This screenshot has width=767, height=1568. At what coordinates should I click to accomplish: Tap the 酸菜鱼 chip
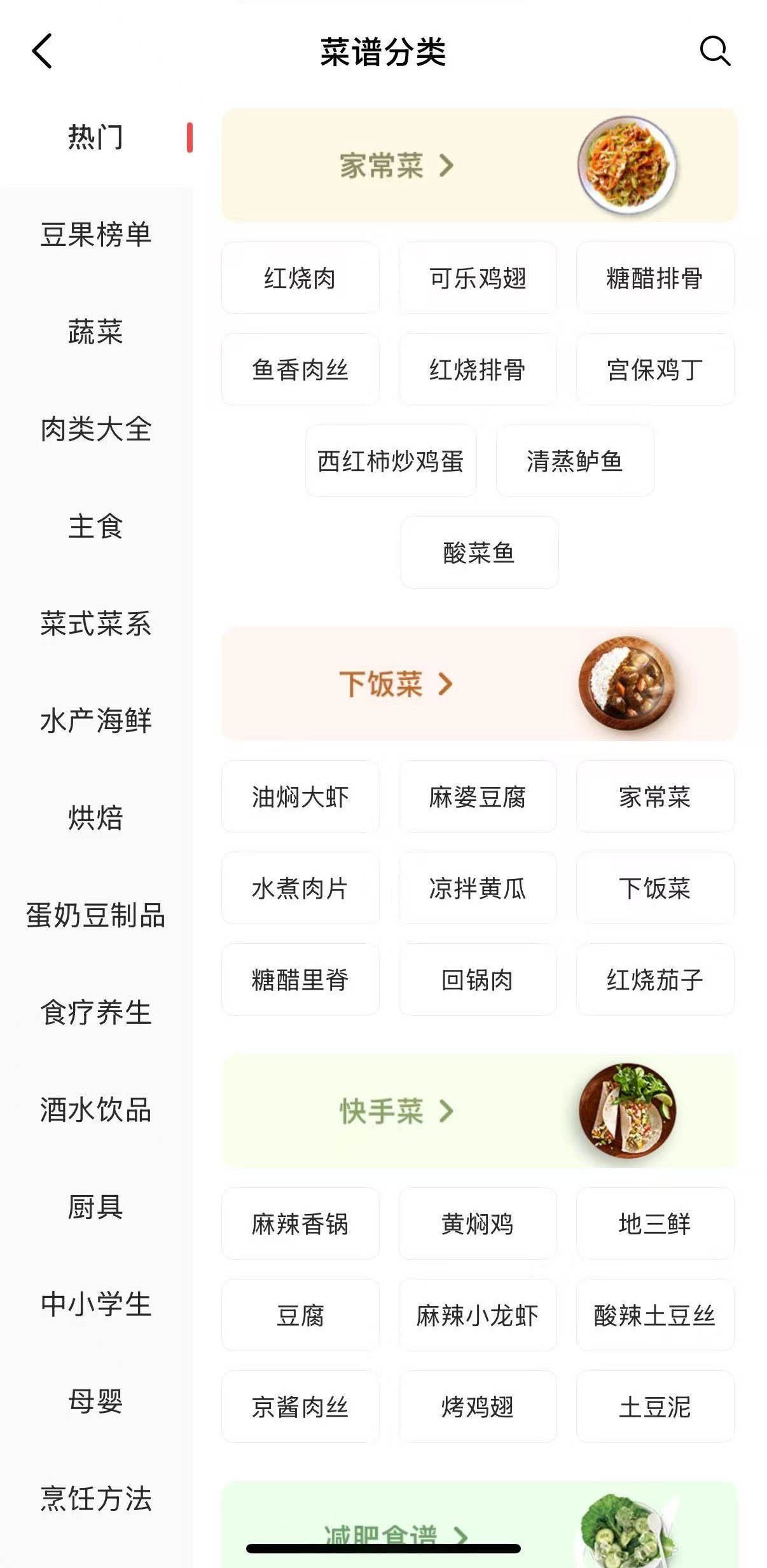(479, 553)
